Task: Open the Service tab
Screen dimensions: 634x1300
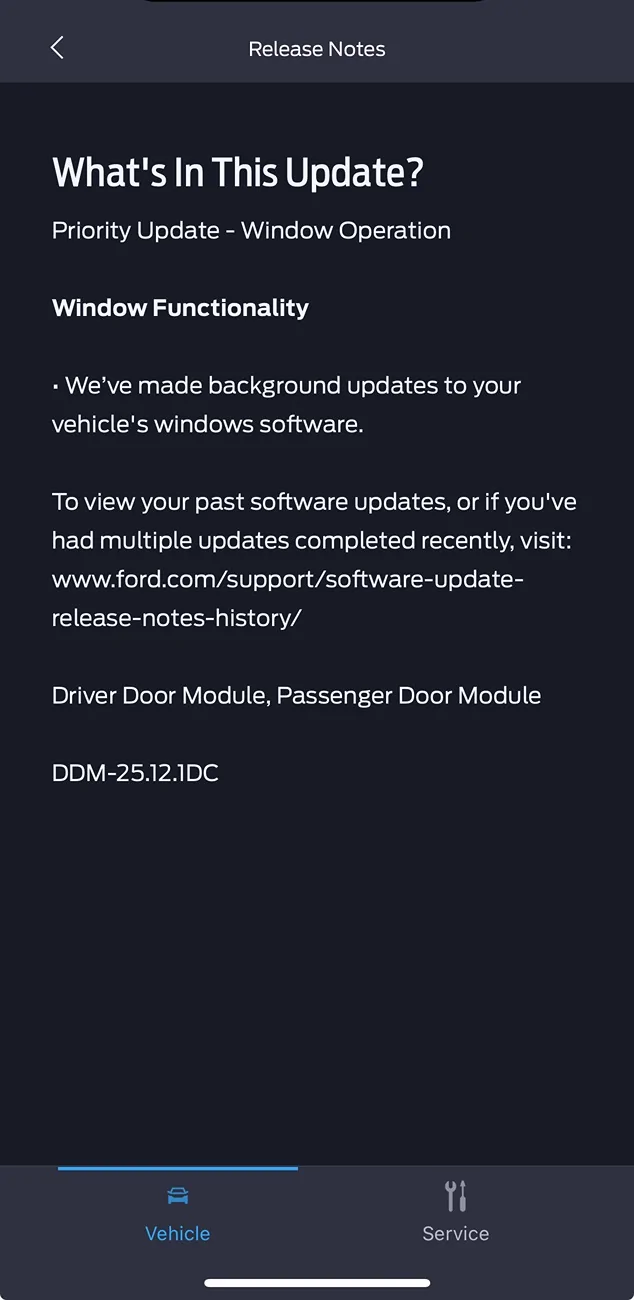Action: pyautogui.click(x=456, y=1213)
